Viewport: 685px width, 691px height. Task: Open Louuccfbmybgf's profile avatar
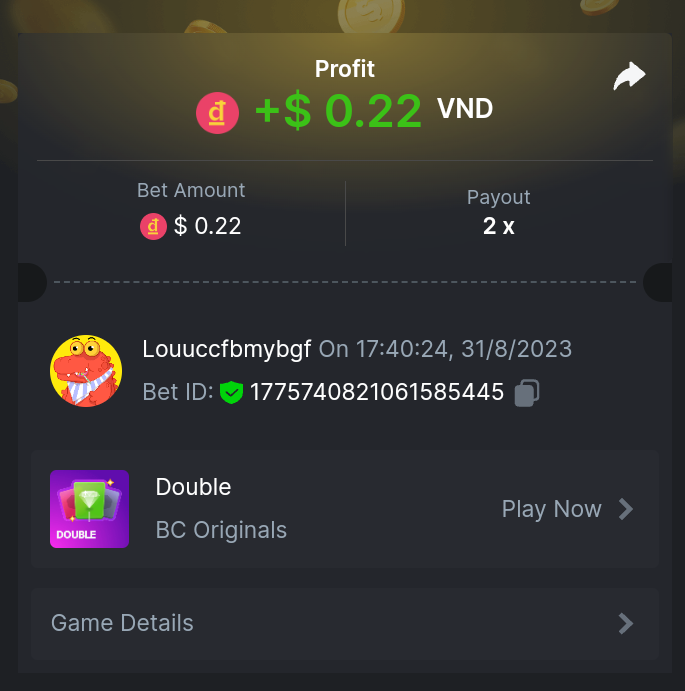[86, 371]
